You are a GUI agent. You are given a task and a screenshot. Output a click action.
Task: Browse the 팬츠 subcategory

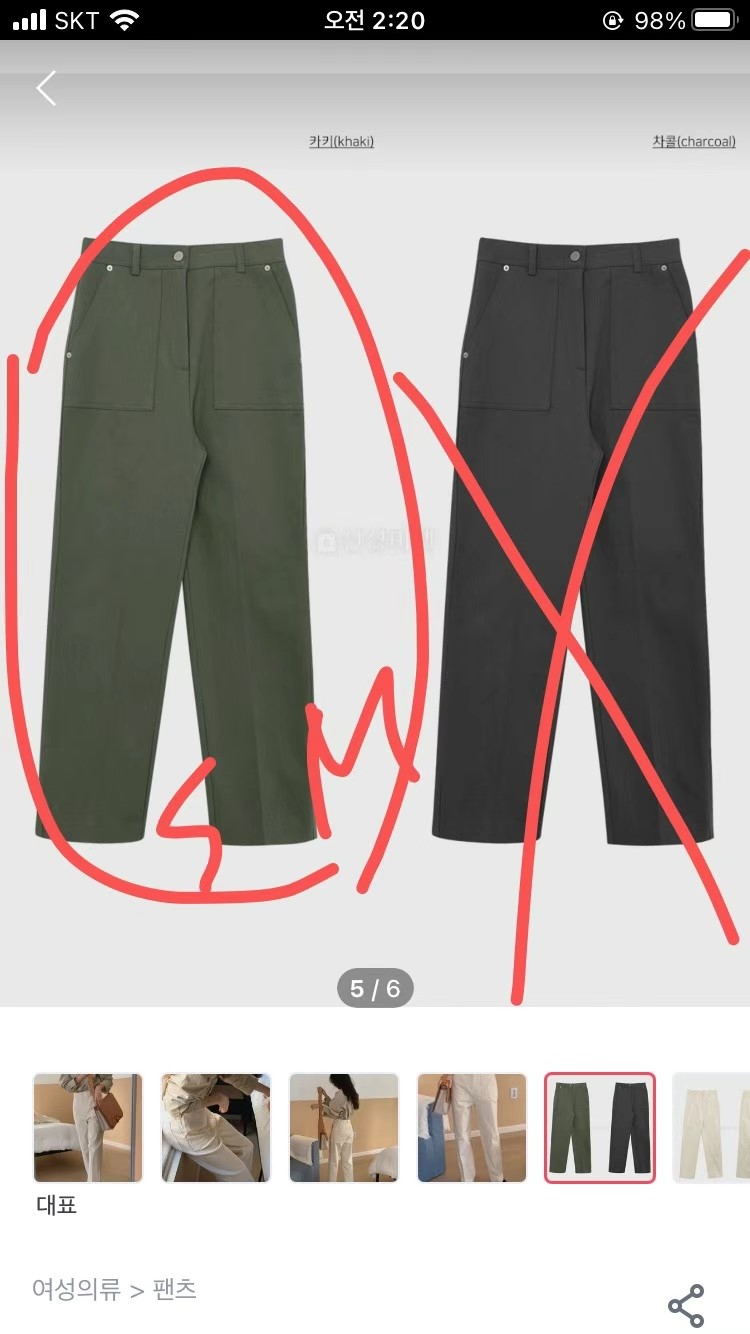click(174, 1289)
